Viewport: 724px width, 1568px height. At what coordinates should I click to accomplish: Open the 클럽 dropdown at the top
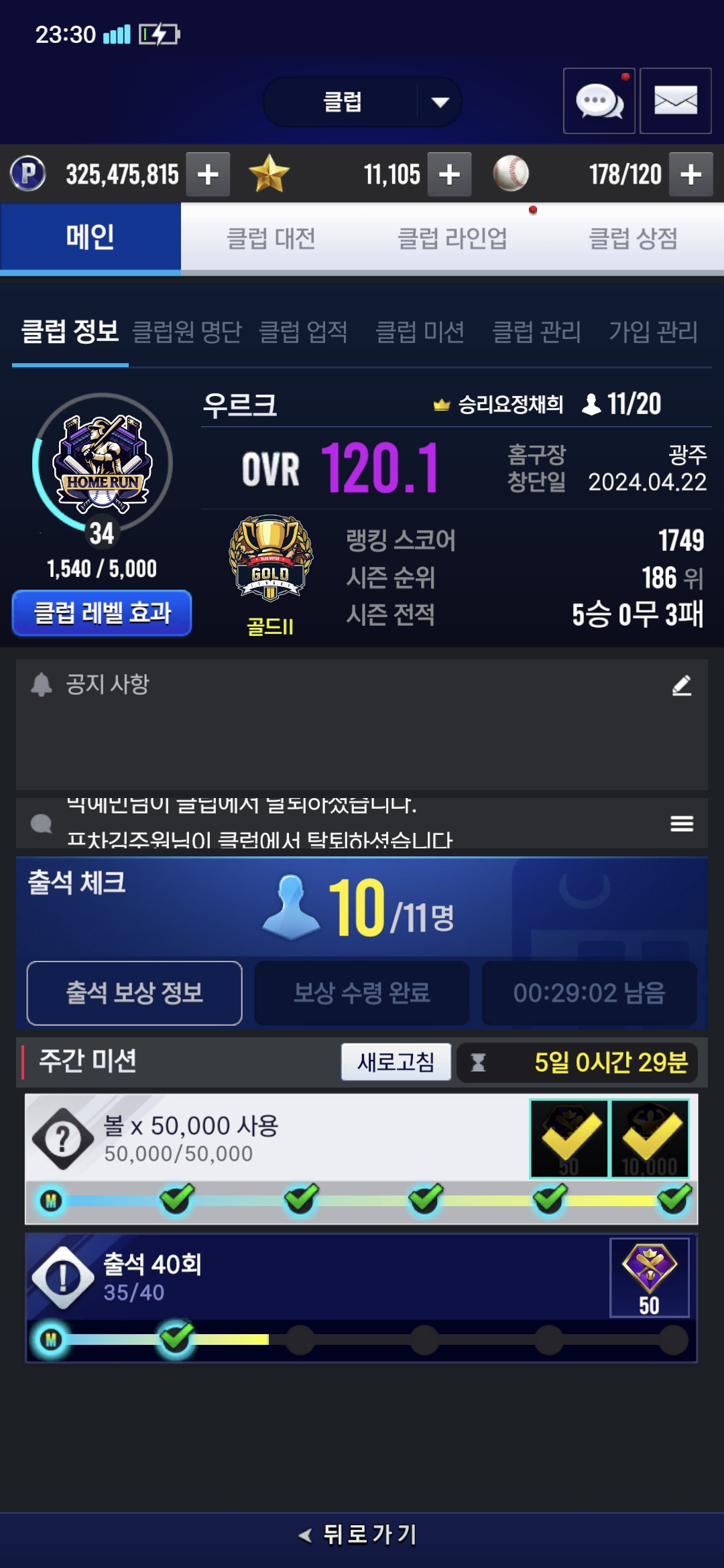pyautogui.click(x=362, y=102)
